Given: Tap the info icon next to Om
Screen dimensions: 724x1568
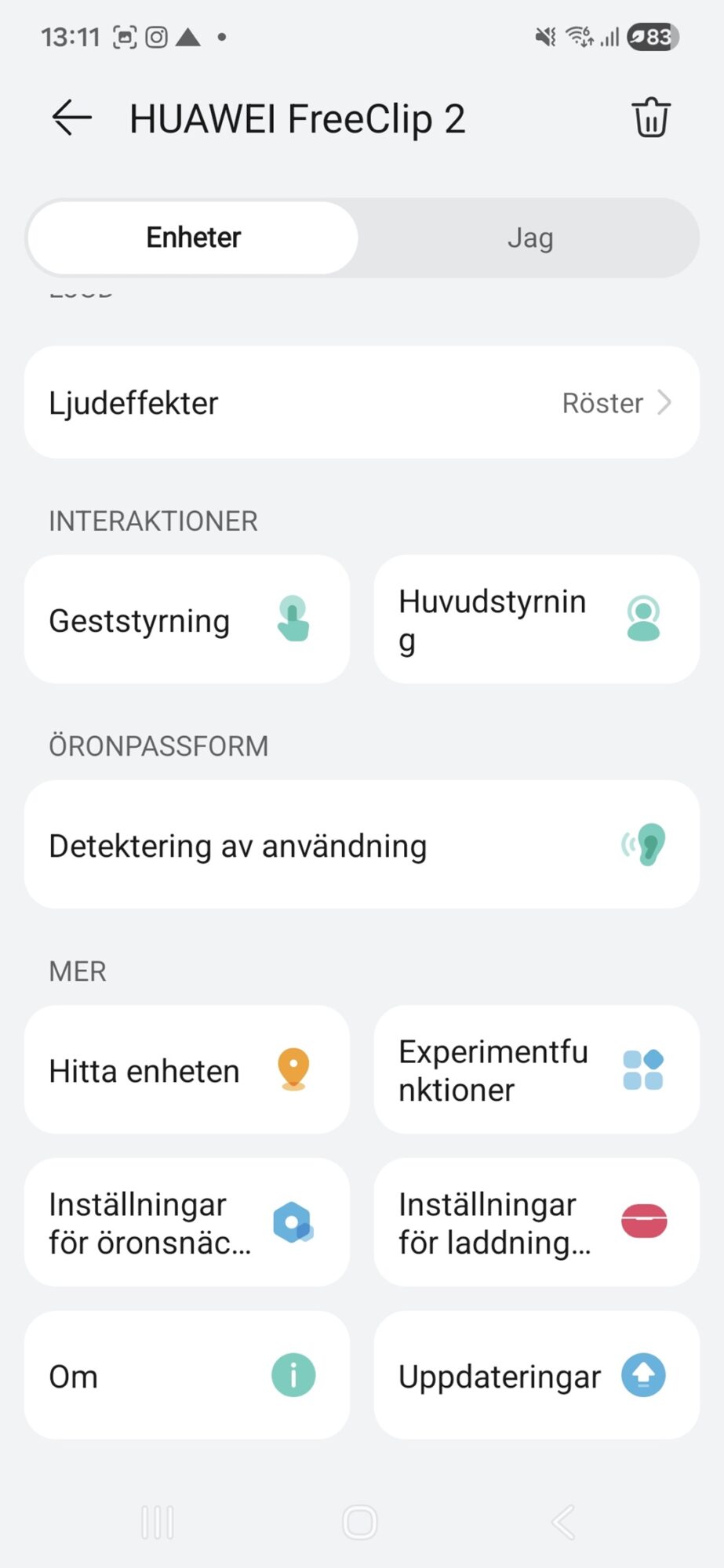Looking at the screenshot, I should tap(292, 1376).
